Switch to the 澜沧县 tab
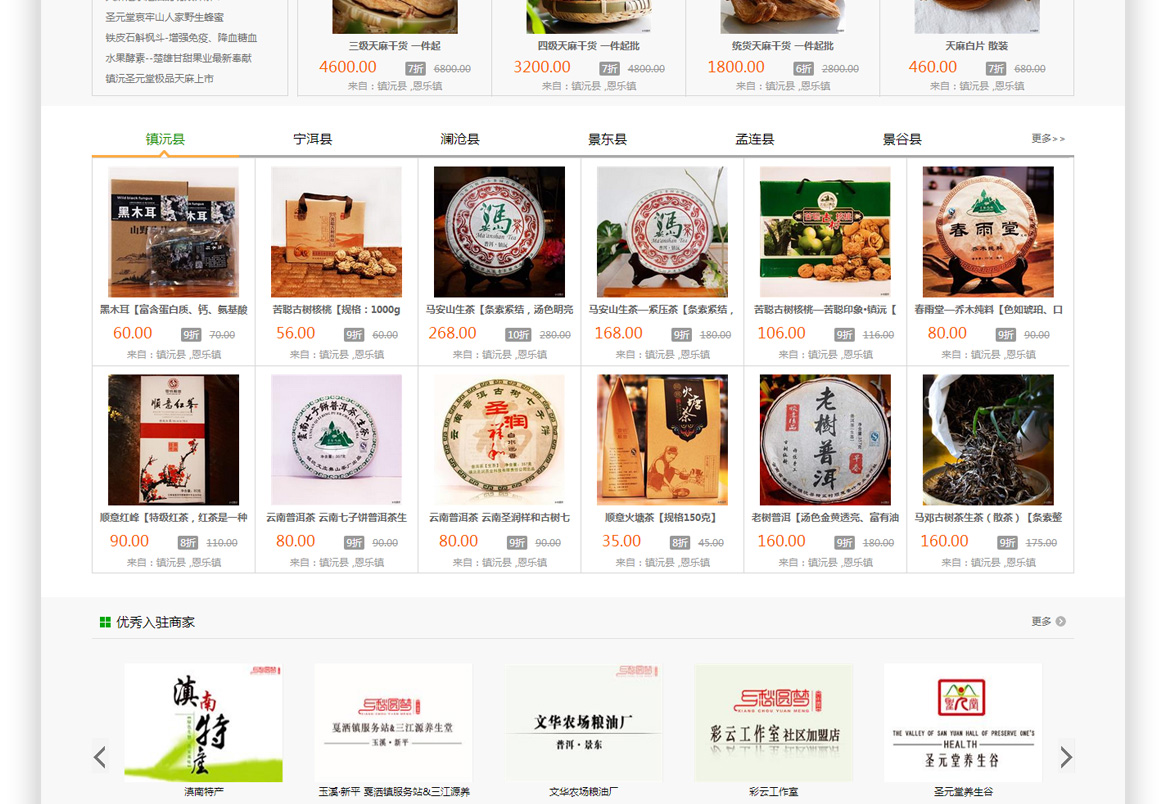Image resolution: width=1167 pixels, height=804 pixels. pos(460,139)
